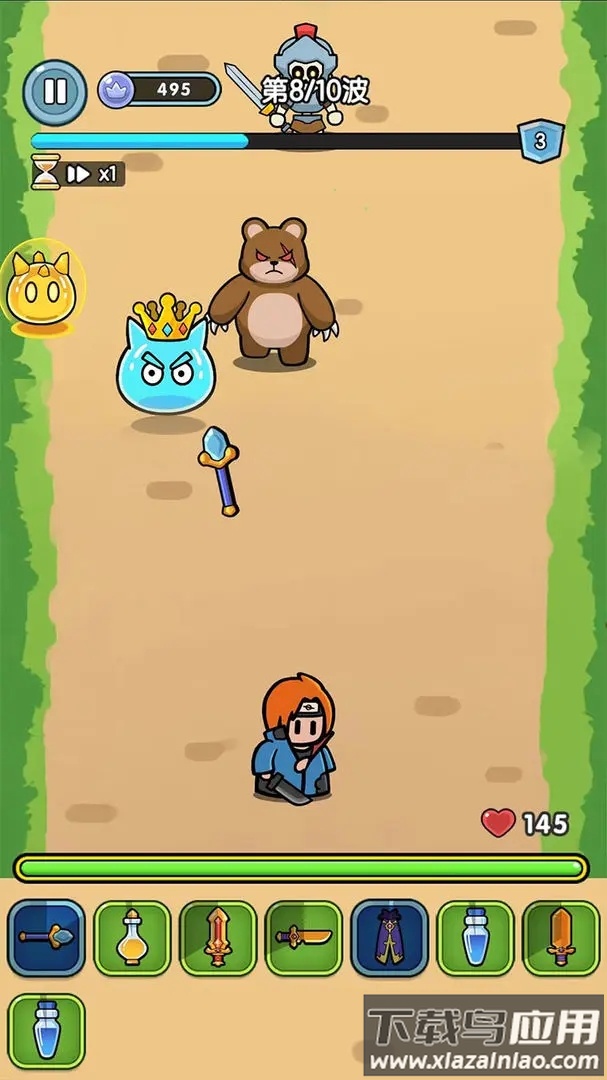Pause the game

tap(54, 92)
